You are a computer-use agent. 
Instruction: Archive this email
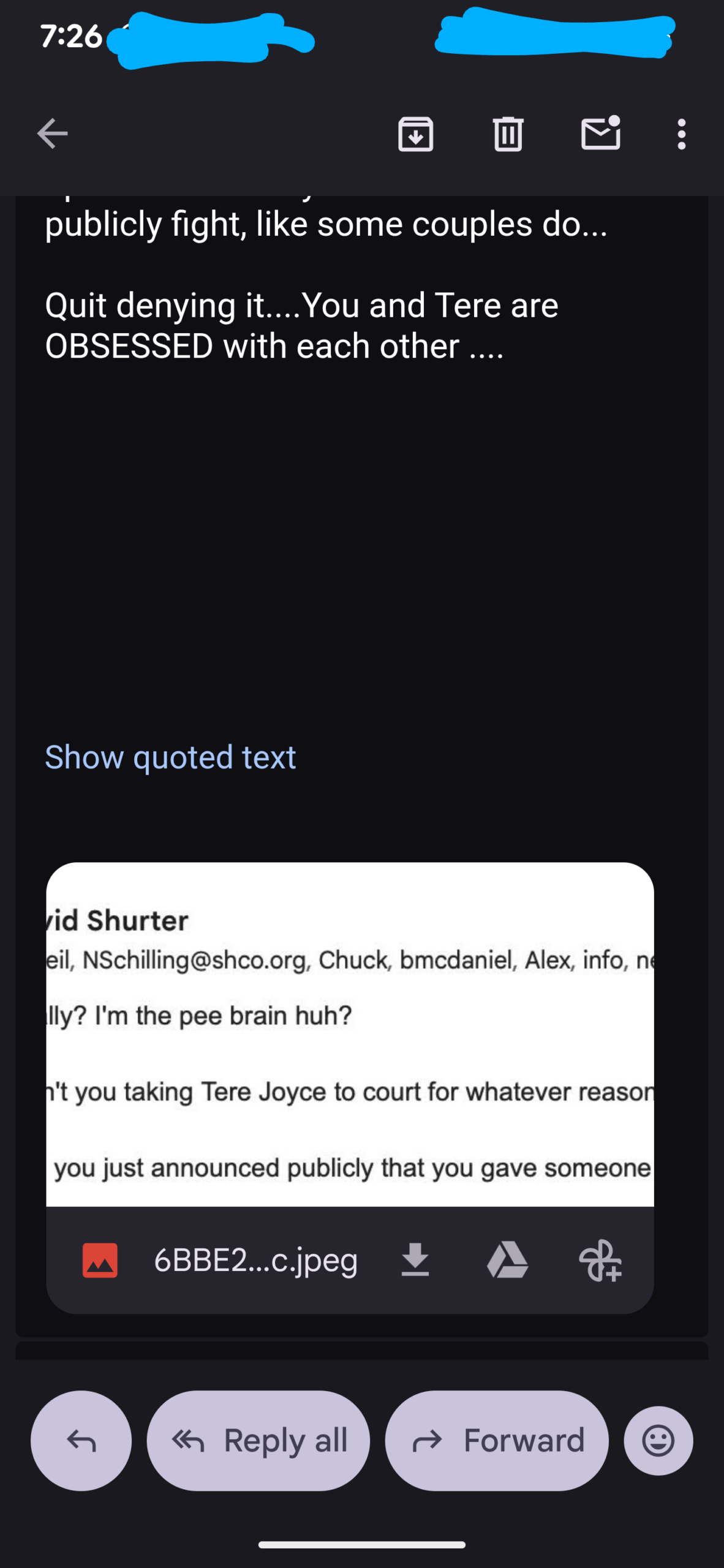[415, 134]
